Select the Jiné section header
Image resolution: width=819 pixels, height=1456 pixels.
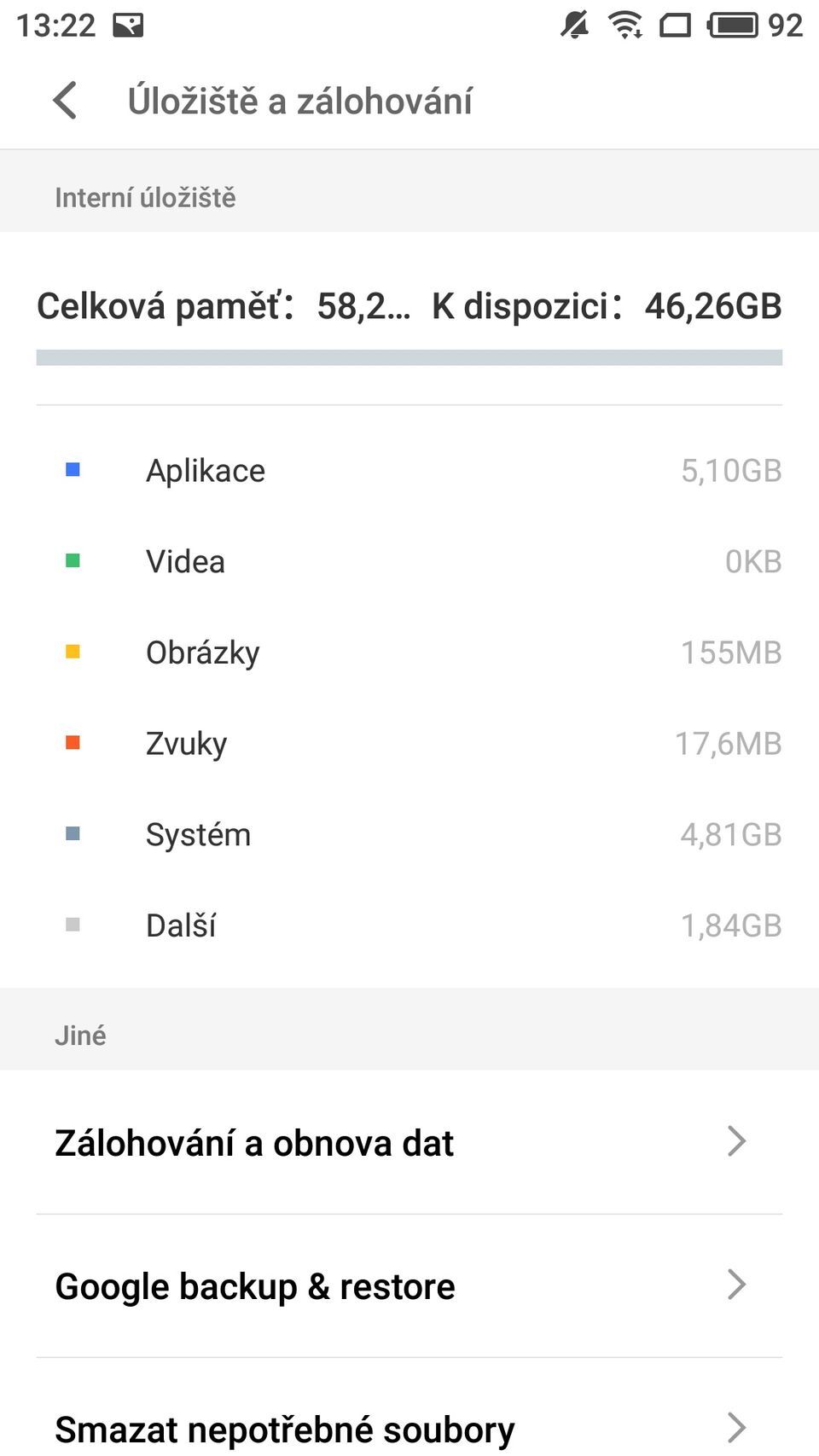coord(81,1035)
